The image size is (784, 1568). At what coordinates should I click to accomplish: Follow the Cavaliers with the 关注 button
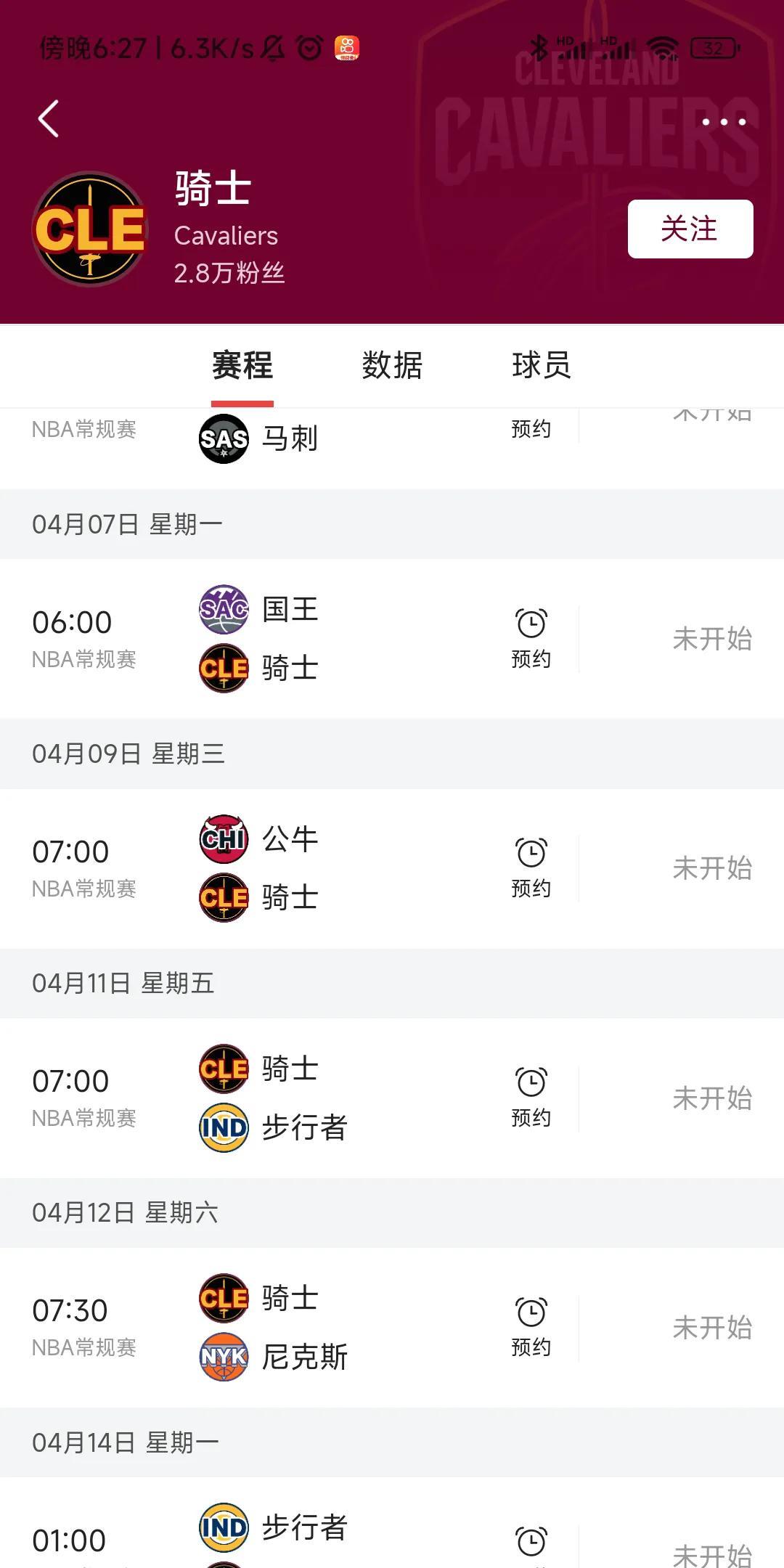tap(690, 229)
